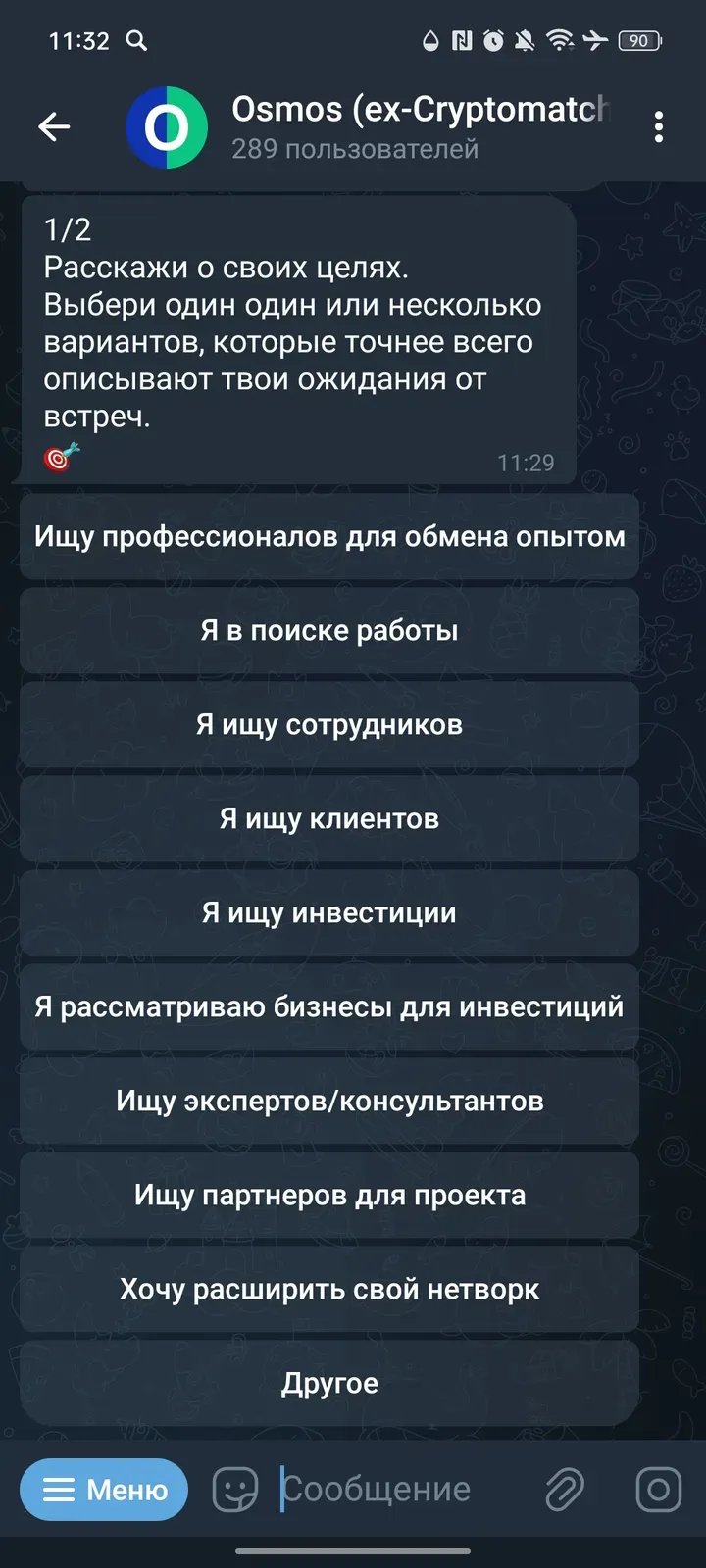This screenshot has width=706, height=1568.
Task: Pick «Ищу экспертов/консультантов» option
Action: coord(329,1101)
